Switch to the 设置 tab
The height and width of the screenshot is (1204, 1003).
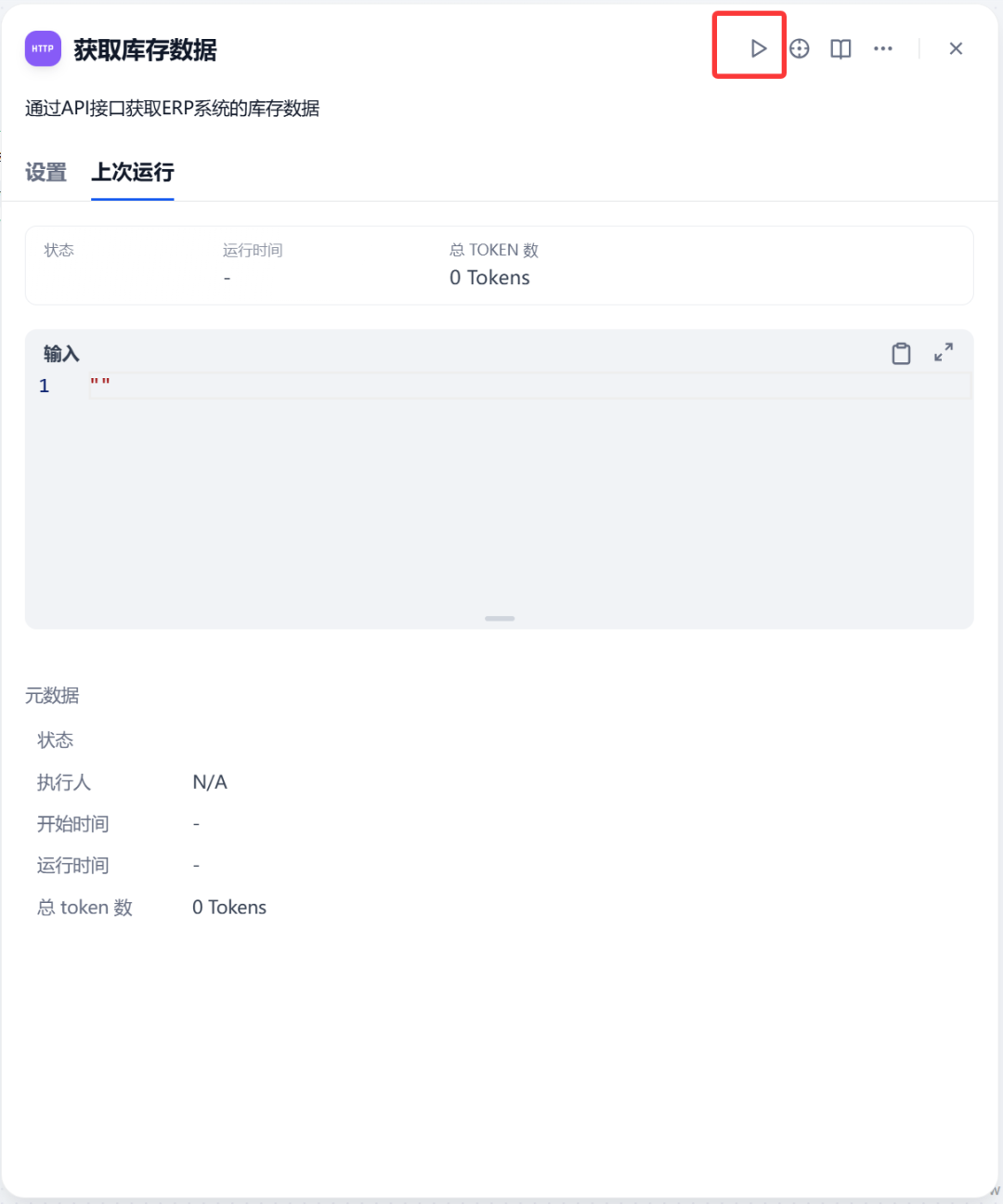[x=46, y=172]
